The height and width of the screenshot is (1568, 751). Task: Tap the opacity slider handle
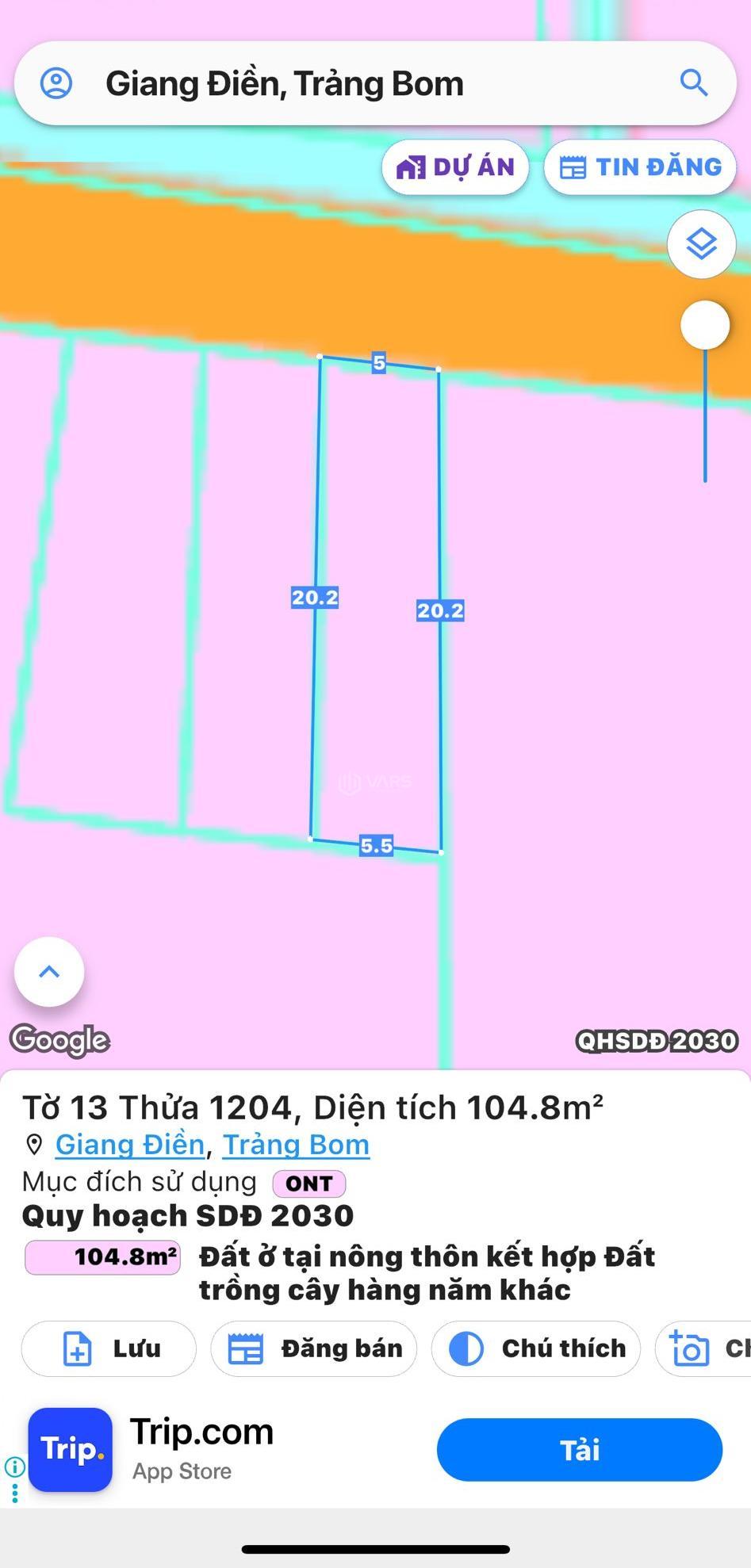(x=705, y=325)
